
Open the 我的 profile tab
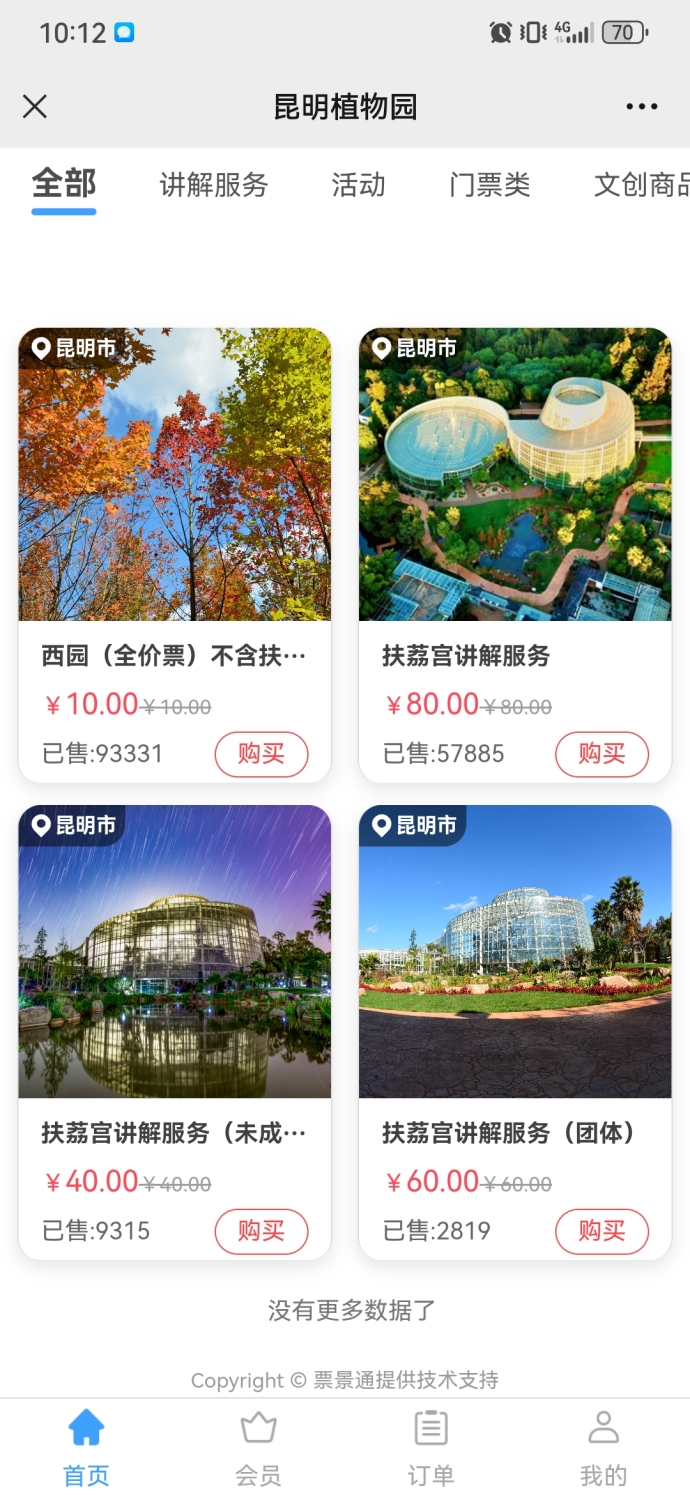[x=603, y=1447]
